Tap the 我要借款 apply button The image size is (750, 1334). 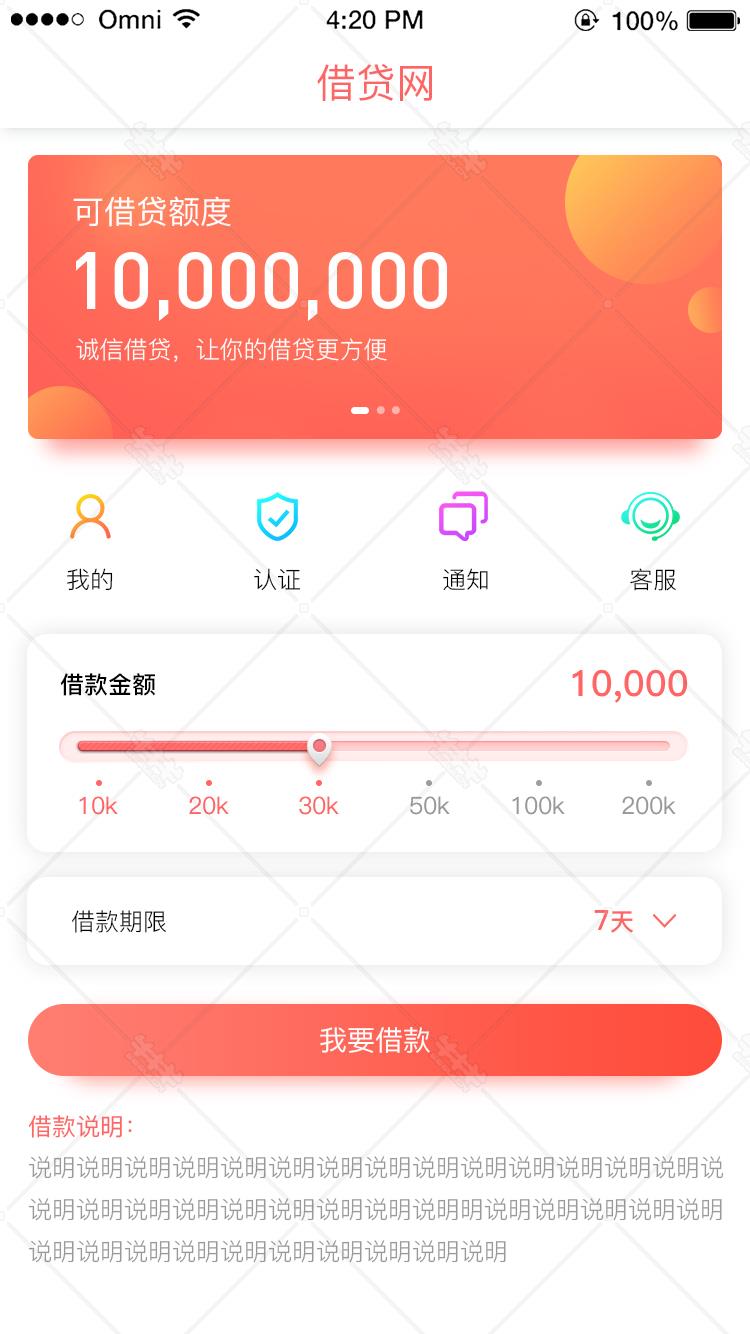tap(375, 1040)
